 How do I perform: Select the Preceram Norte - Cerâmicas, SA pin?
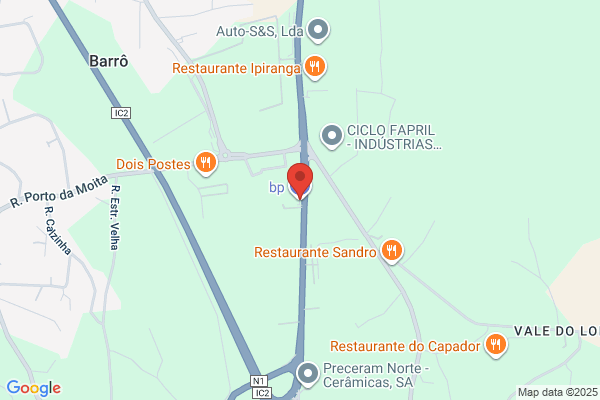pyautogui.click(x=308, y=374)
